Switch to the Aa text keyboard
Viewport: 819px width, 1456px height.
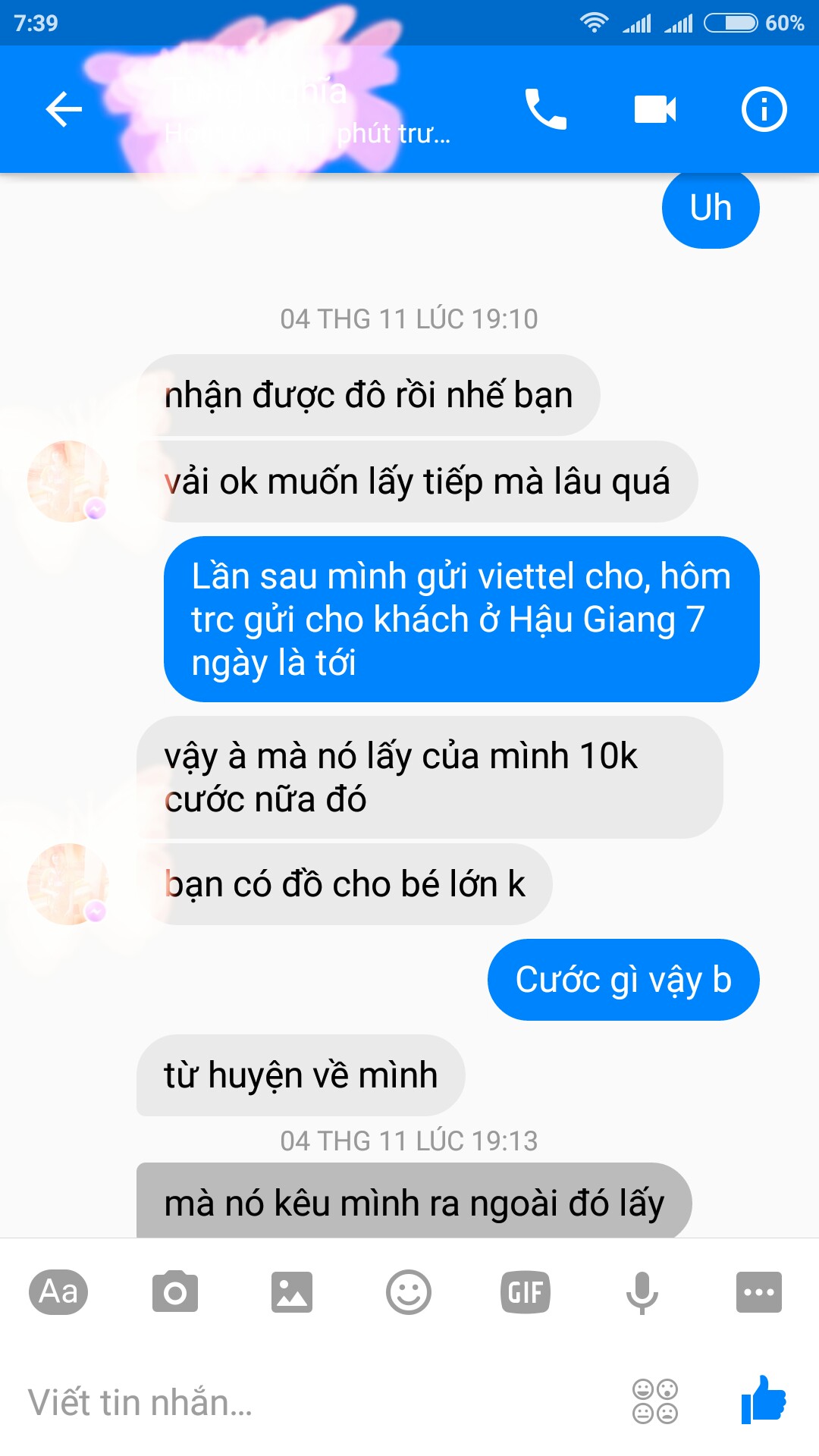pyautogui.click(x=58, y=1291)
